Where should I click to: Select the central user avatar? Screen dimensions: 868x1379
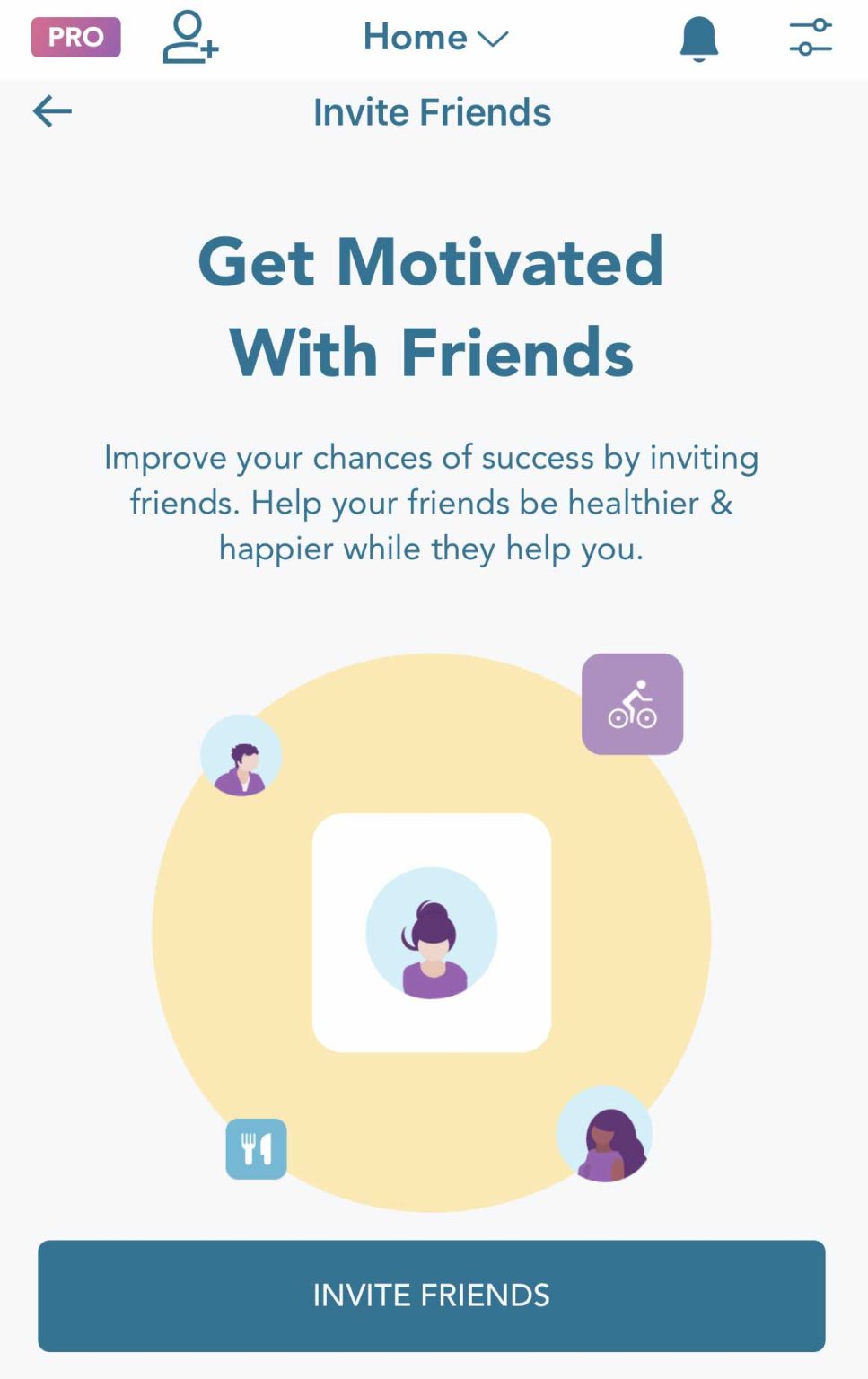pyautogui.click(x=432, y=932)
